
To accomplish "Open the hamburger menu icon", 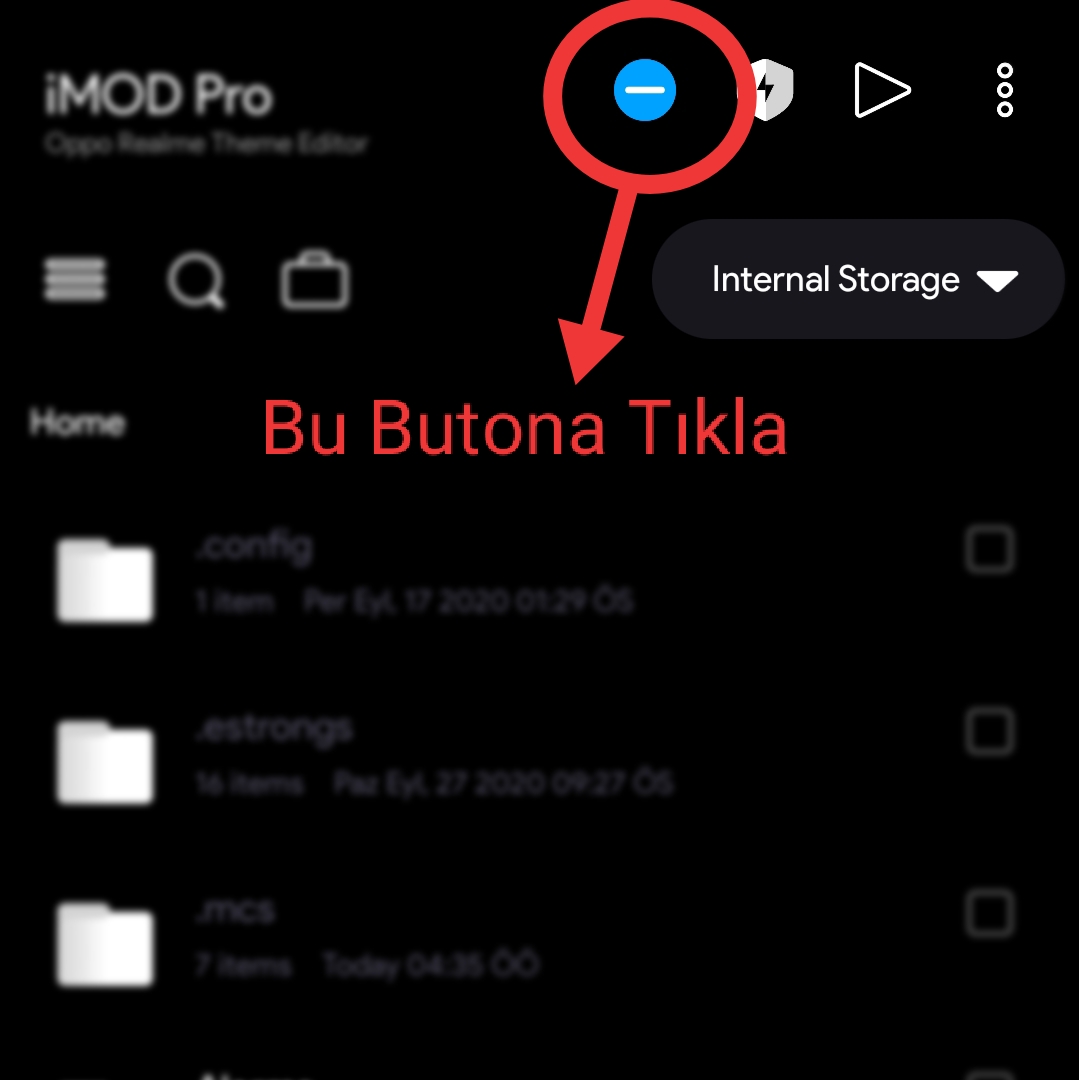I will click(x=75, y=280).
